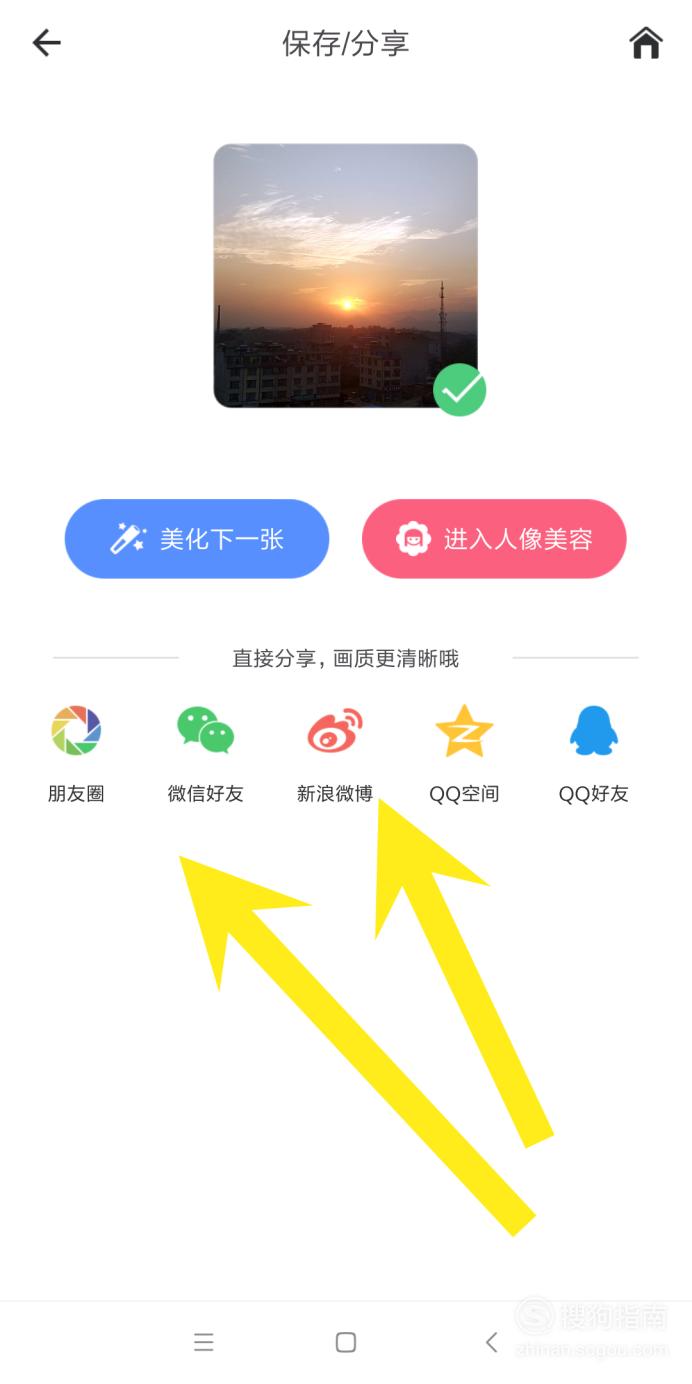The height and width of the screenshot is (1384, 692).
Task: Share to 朋友圈 Moments
Action: click(x=76, y=752)
